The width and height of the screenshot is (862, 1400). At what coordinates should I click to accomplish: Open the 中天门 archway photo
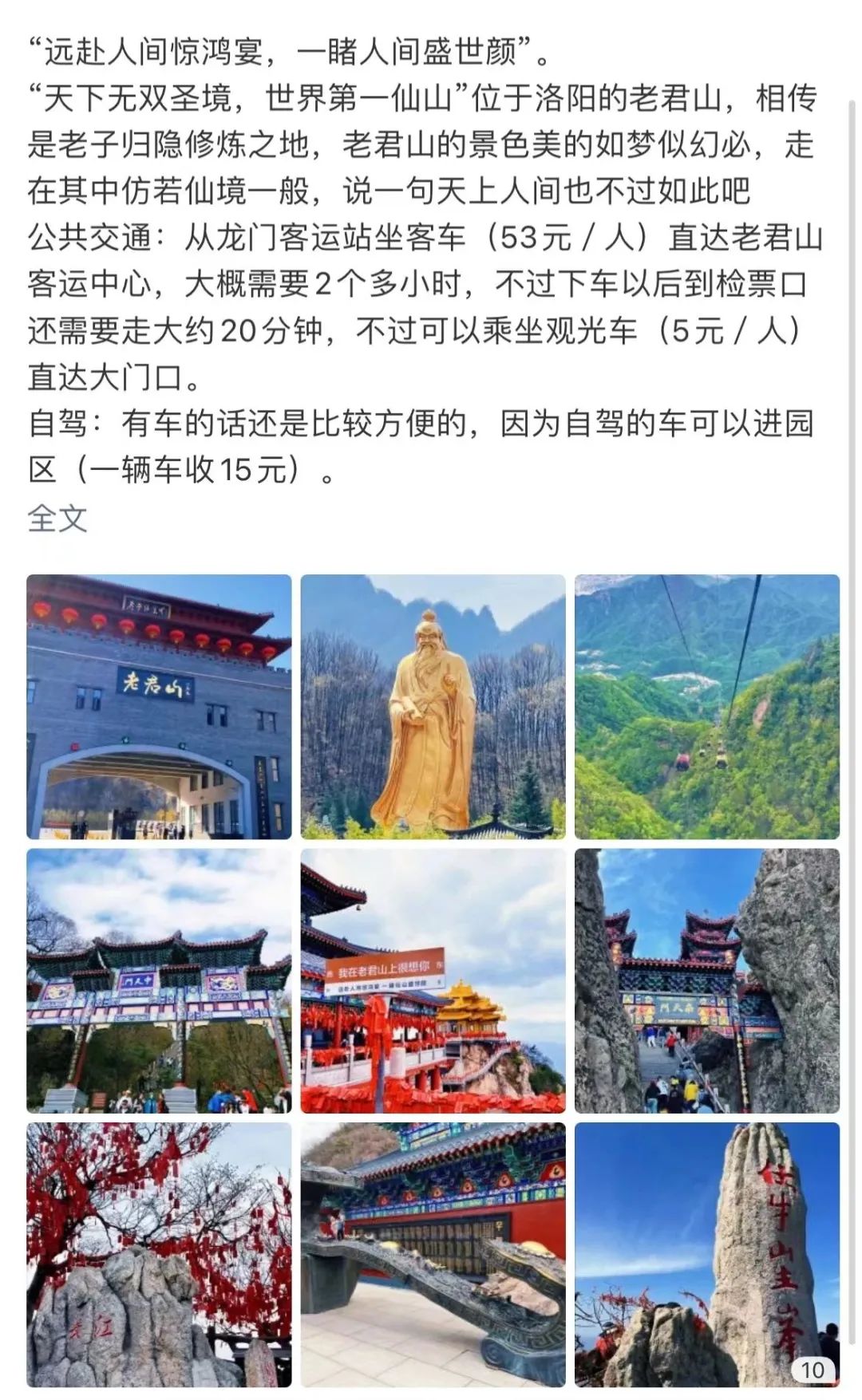(159, 980)
